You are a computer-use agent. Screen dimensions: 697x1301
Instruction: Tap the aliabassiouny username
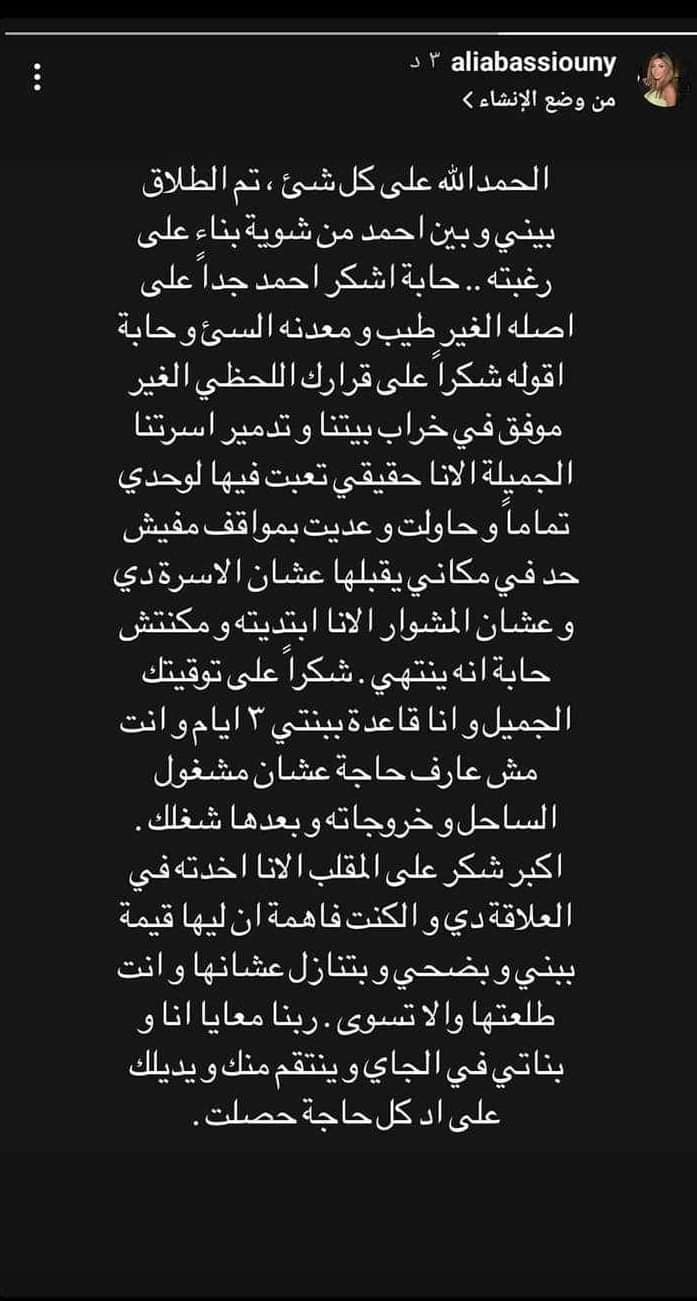coord(534,64)
